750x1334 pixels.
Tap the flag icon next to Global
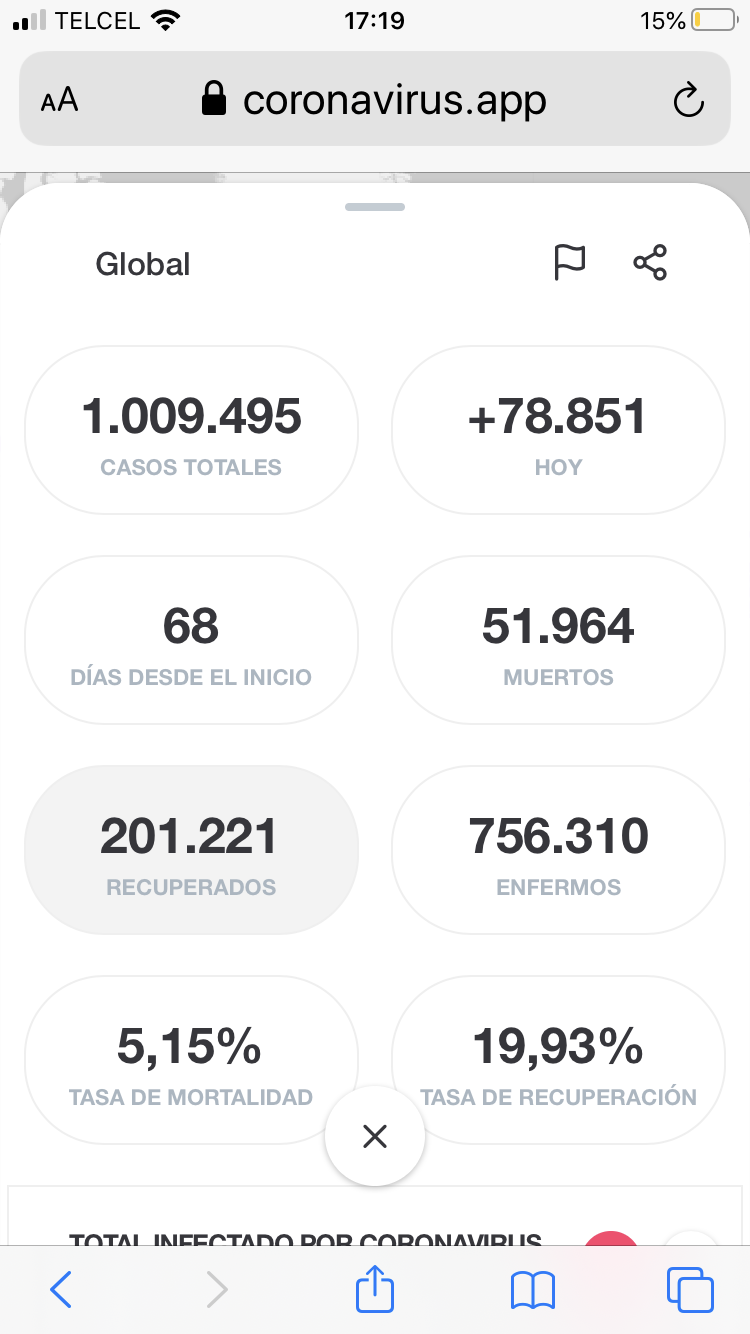[x=570, y=263]
